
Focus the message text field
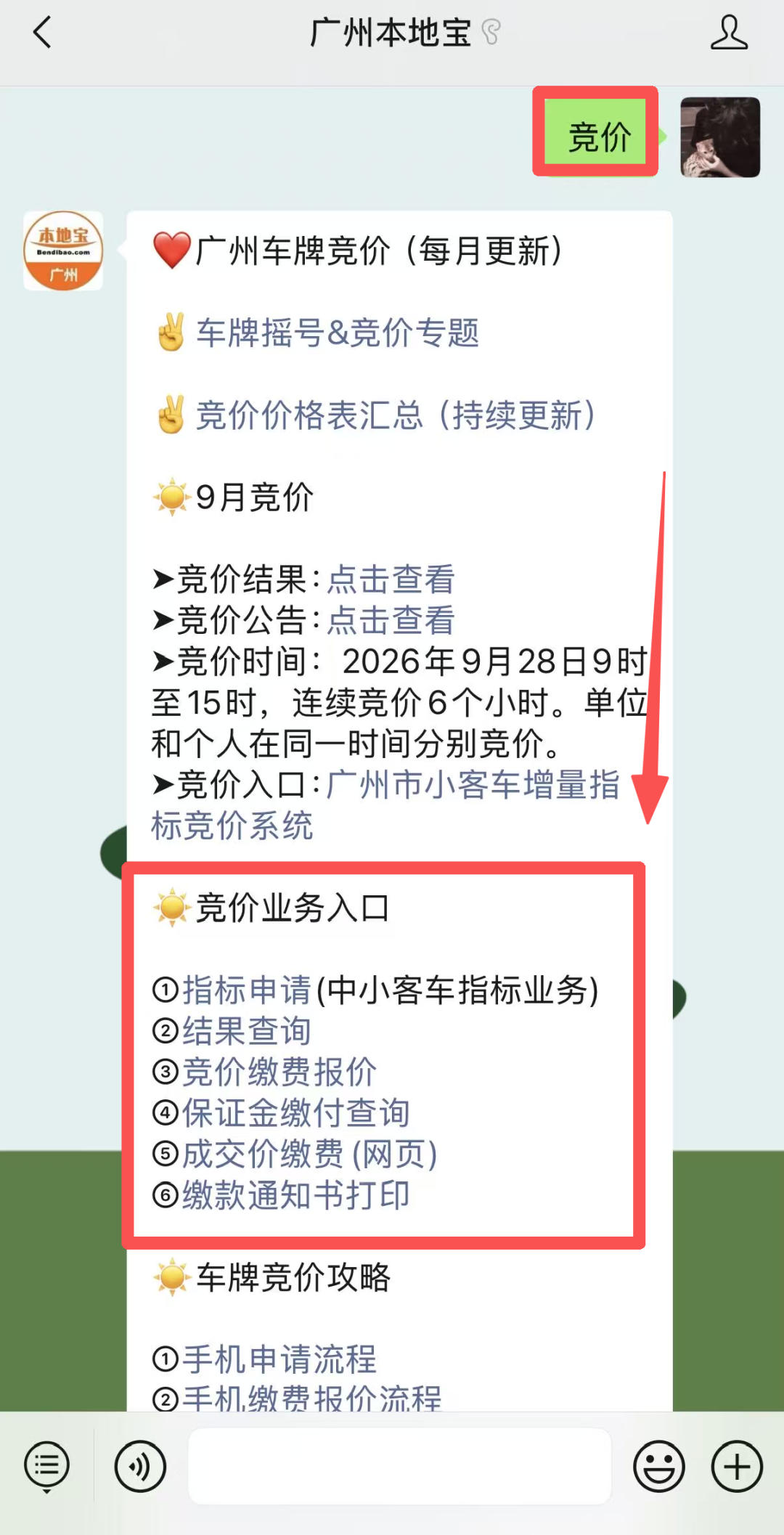[399, 1467]
